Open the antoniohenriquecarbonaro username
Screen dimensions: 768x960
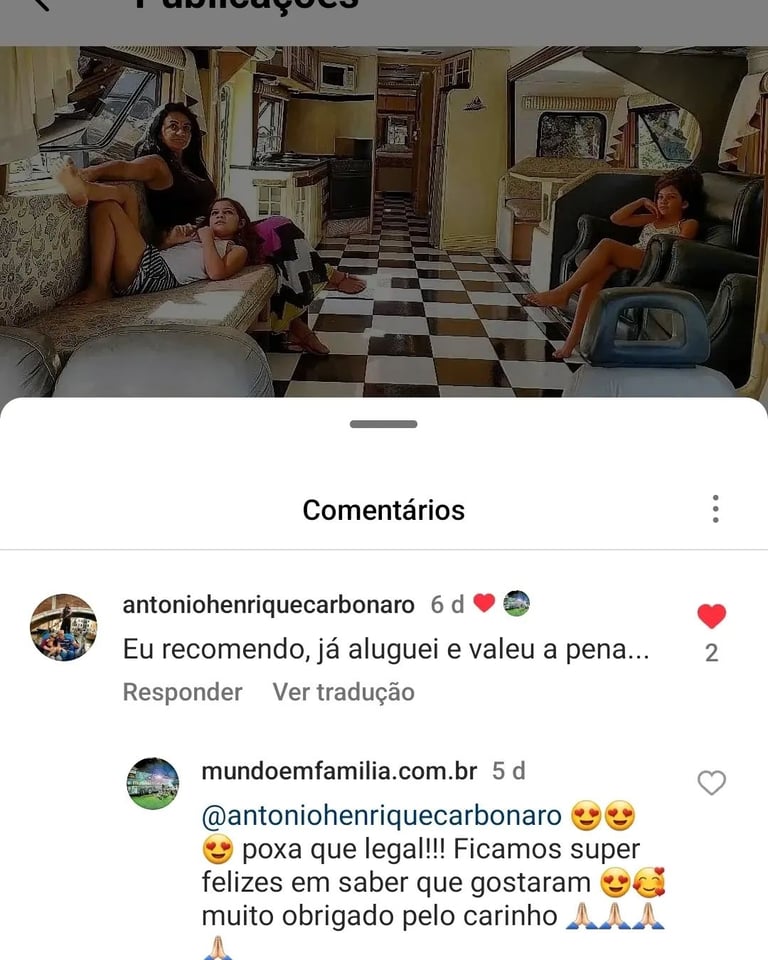click(x=268, y=604)
